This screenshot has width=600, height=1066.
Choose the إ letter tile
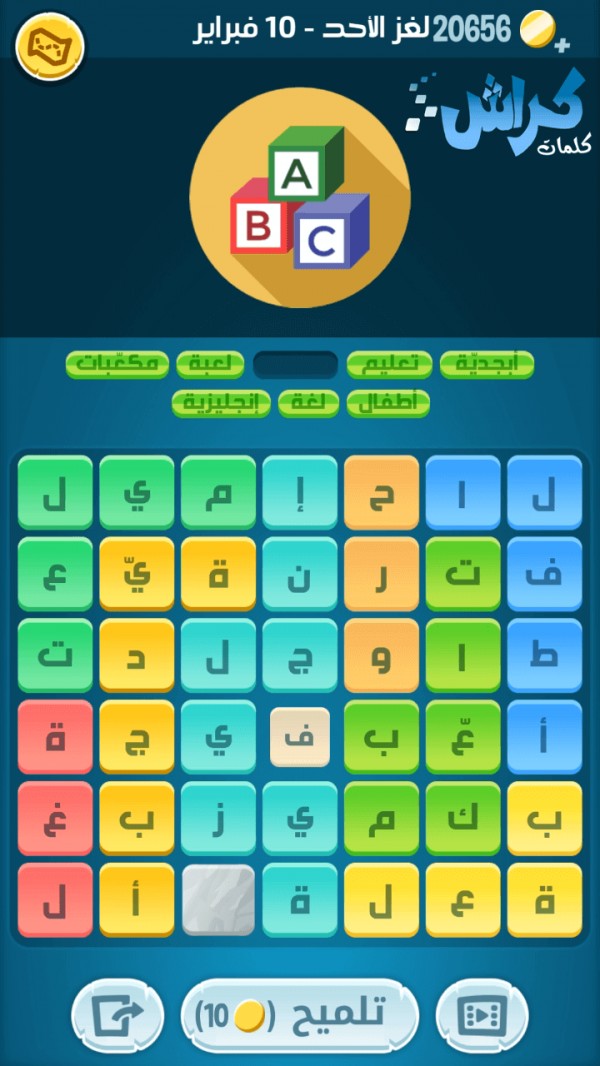(x=299, y=492)
